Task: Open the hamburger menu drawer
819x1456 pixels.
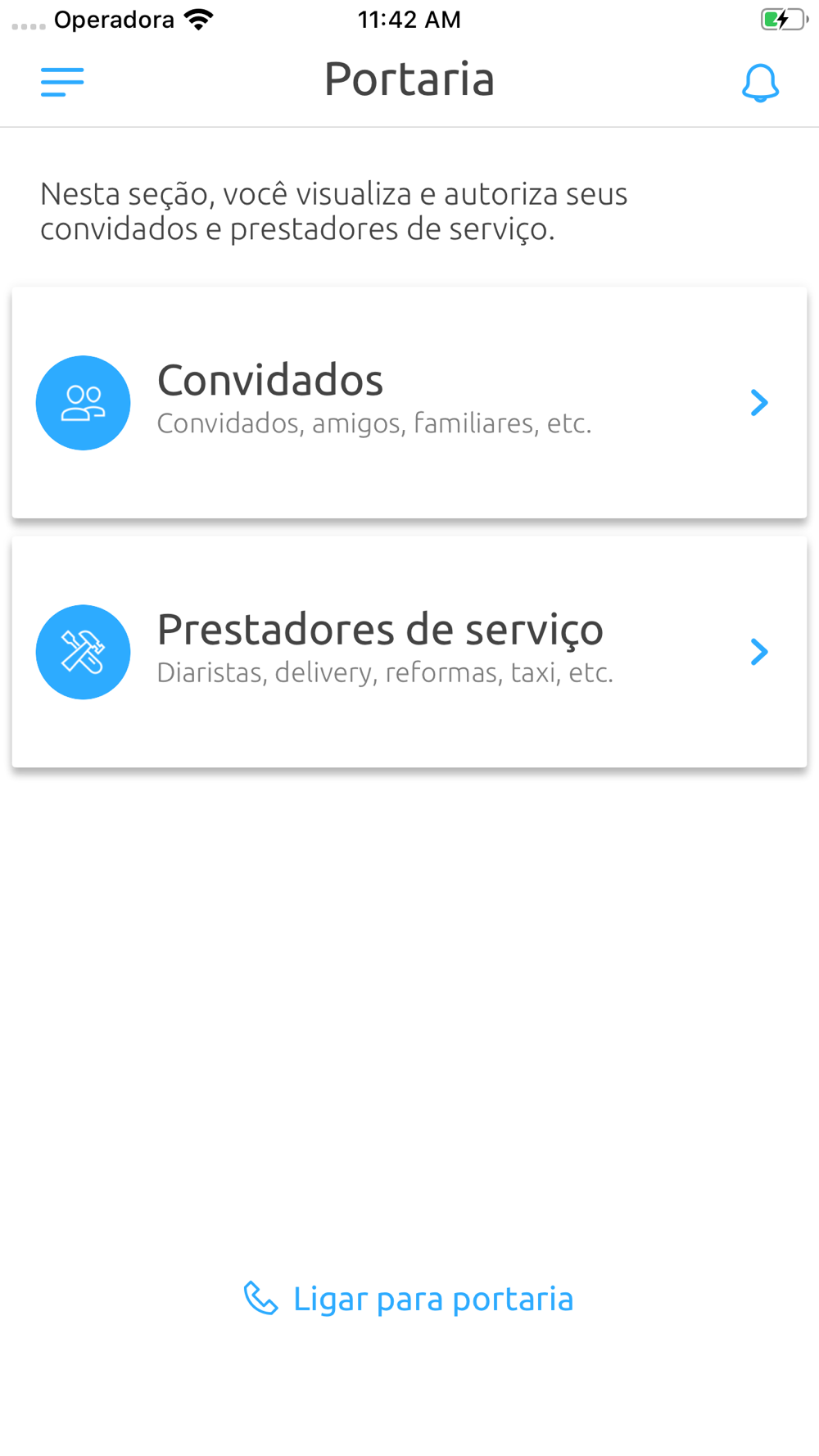Action: 62,82
